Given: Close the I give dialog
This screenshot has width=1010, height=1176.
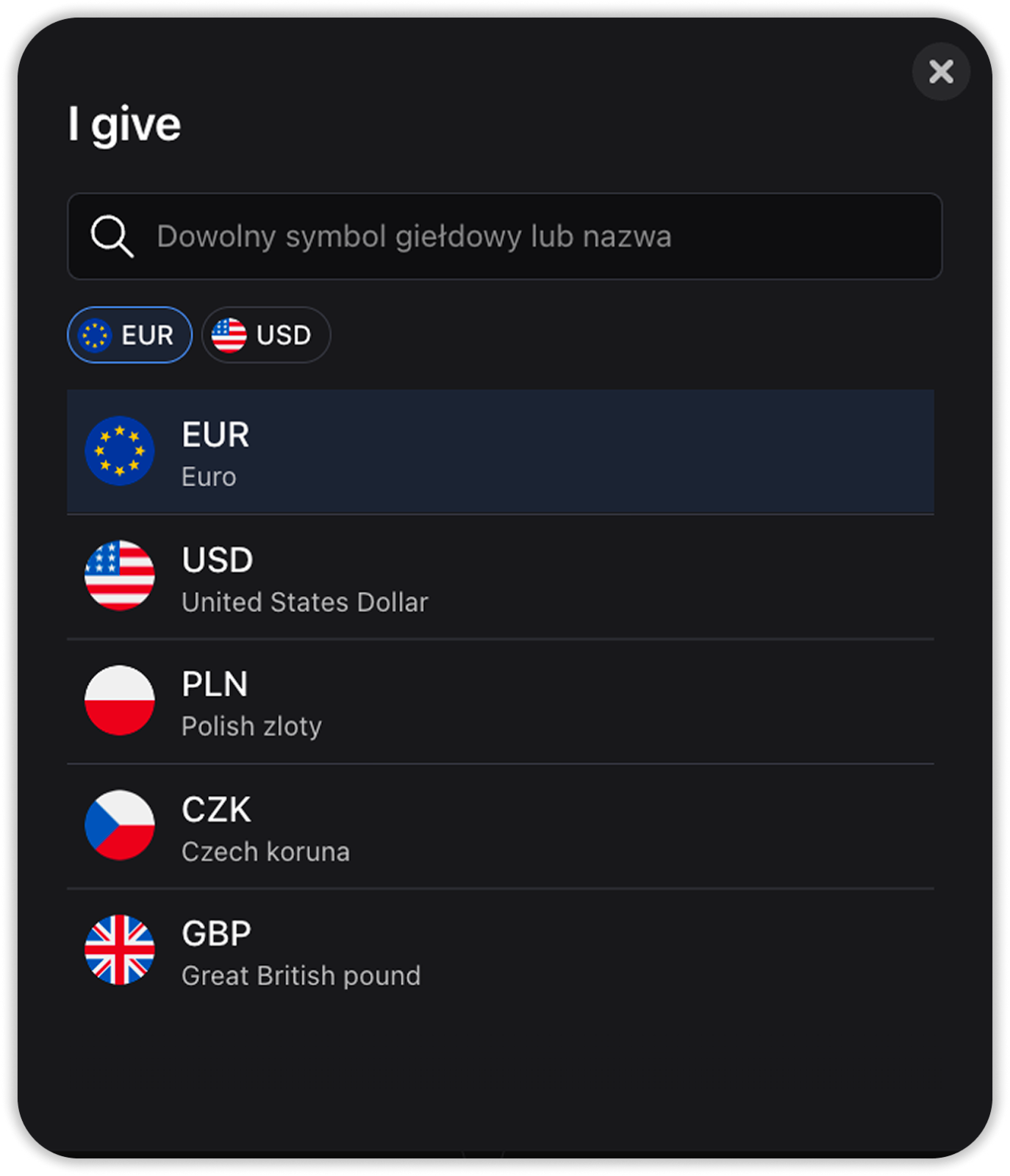Looking at the screenshot, I should [x=941, y=71].
